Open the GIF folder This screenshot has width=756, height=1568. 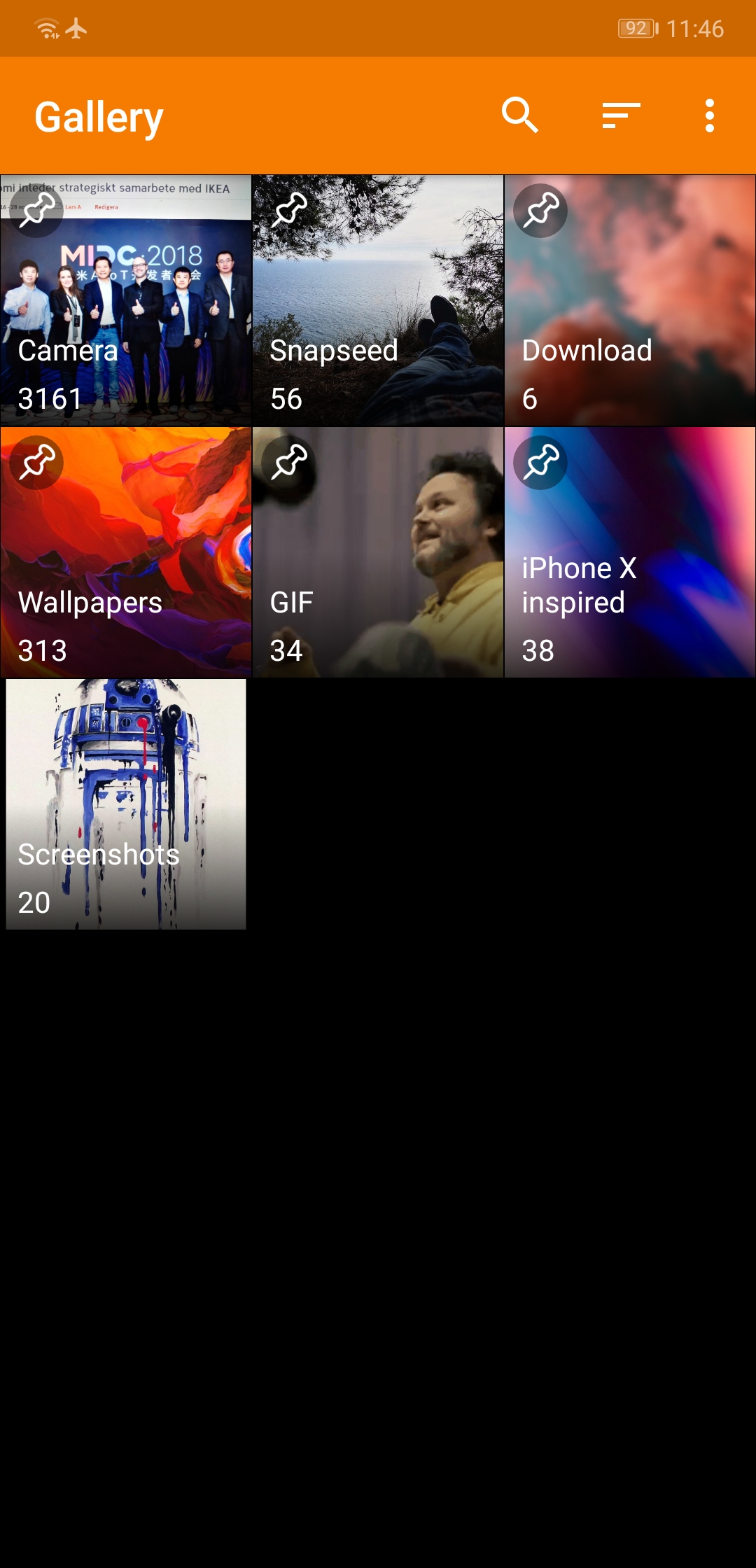tap(378, 552)
